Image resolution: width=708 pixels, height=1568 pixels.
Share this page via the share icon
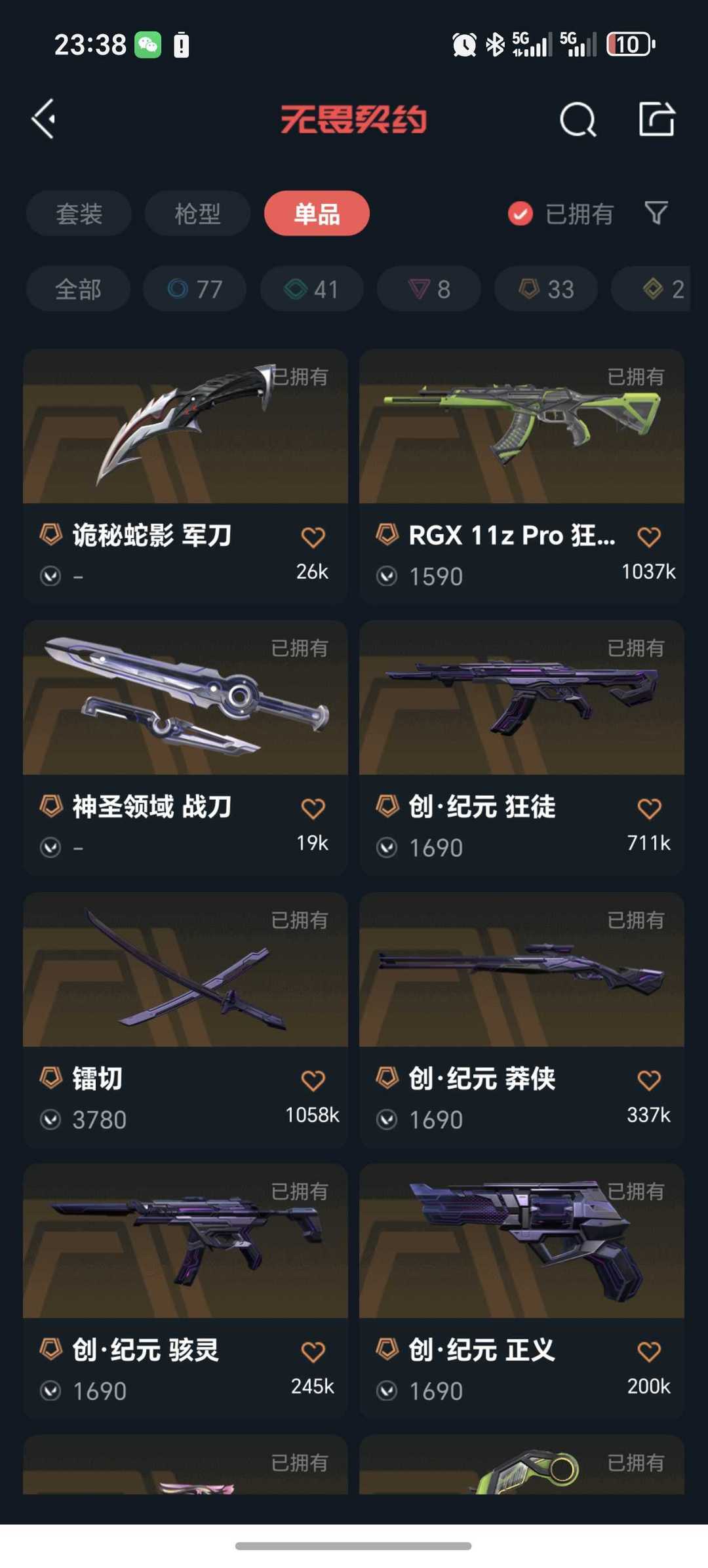click(656, 119)
